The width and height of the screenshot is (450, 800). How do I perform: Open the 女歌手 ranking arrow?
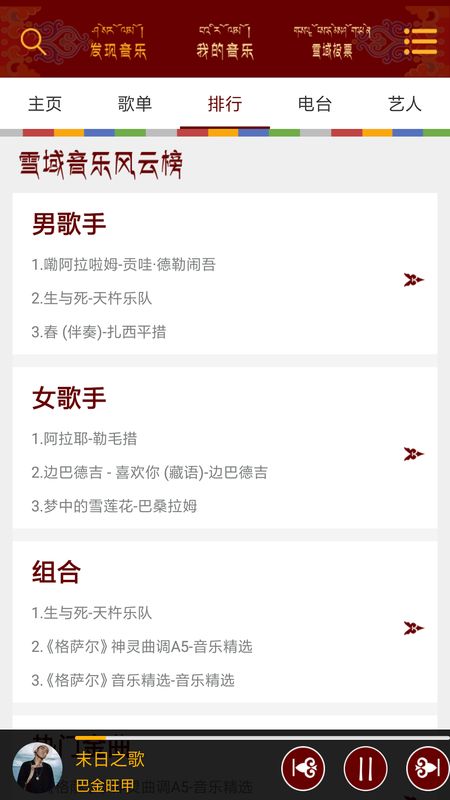(x=413, y=454)
